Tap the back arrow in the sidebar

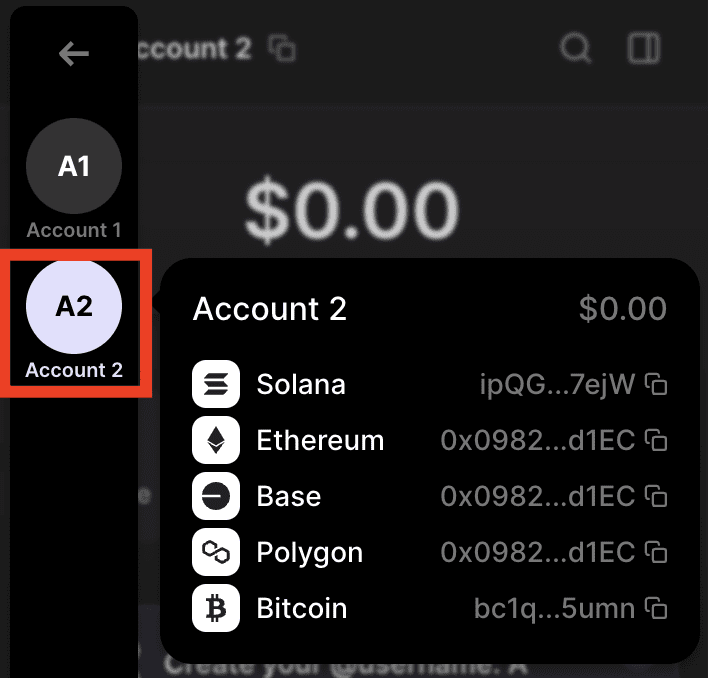point(74,54)
